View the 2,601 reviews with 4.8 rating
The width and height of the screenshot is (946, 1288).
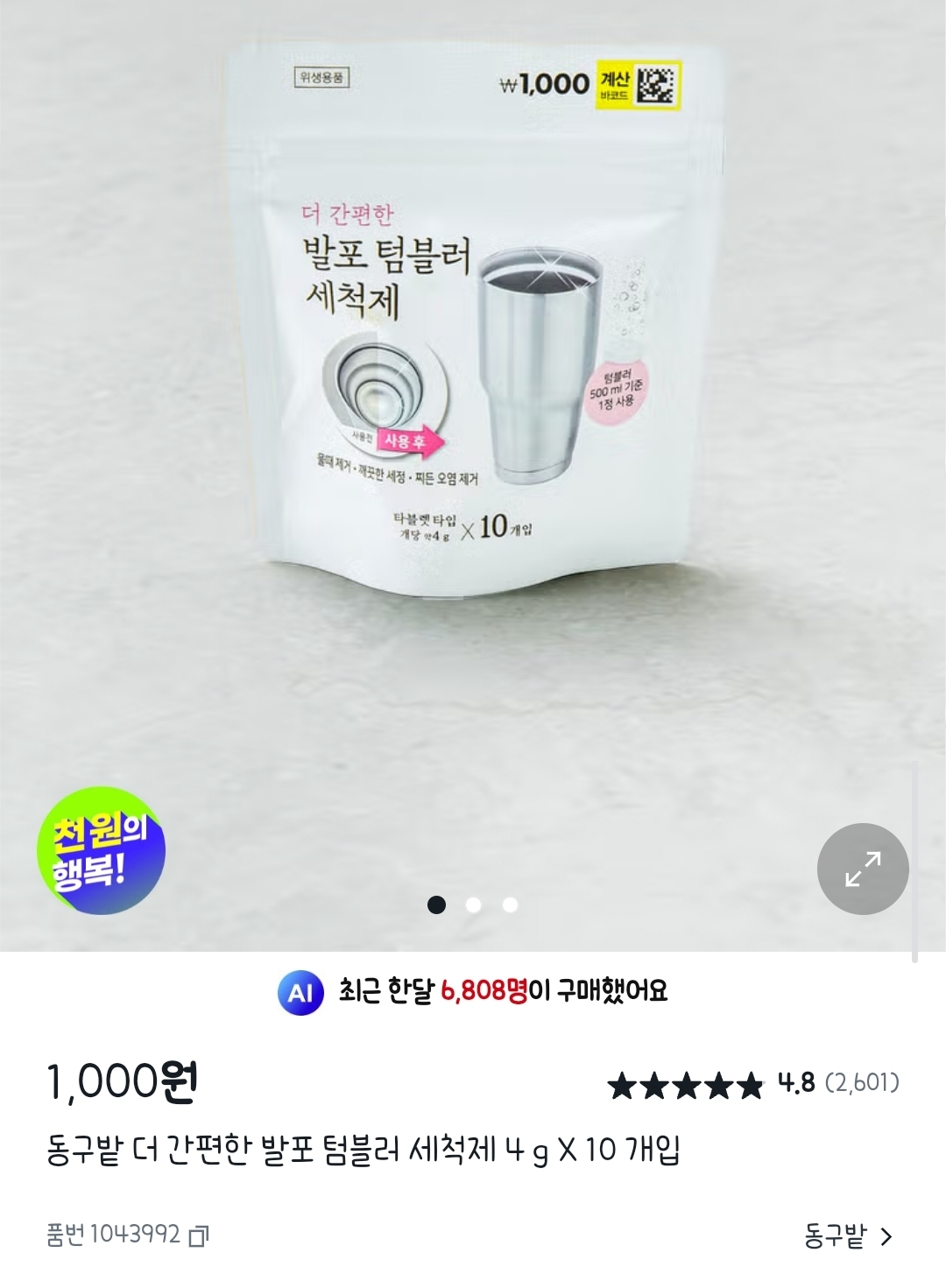pyautogui.click(x=753, y=1084)
